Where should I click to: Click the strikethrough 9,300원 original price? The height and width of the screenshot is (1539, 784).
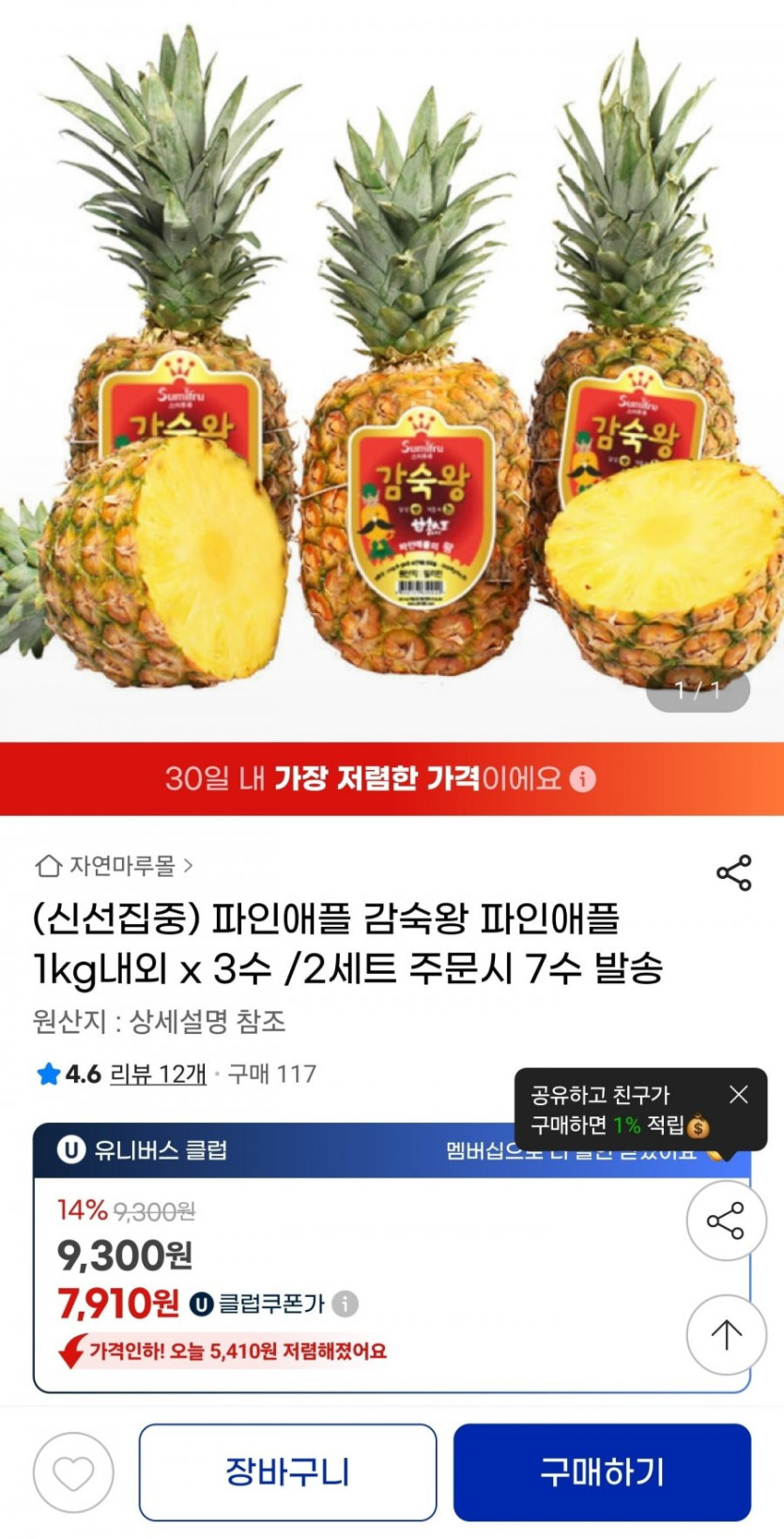[155, 1210]
